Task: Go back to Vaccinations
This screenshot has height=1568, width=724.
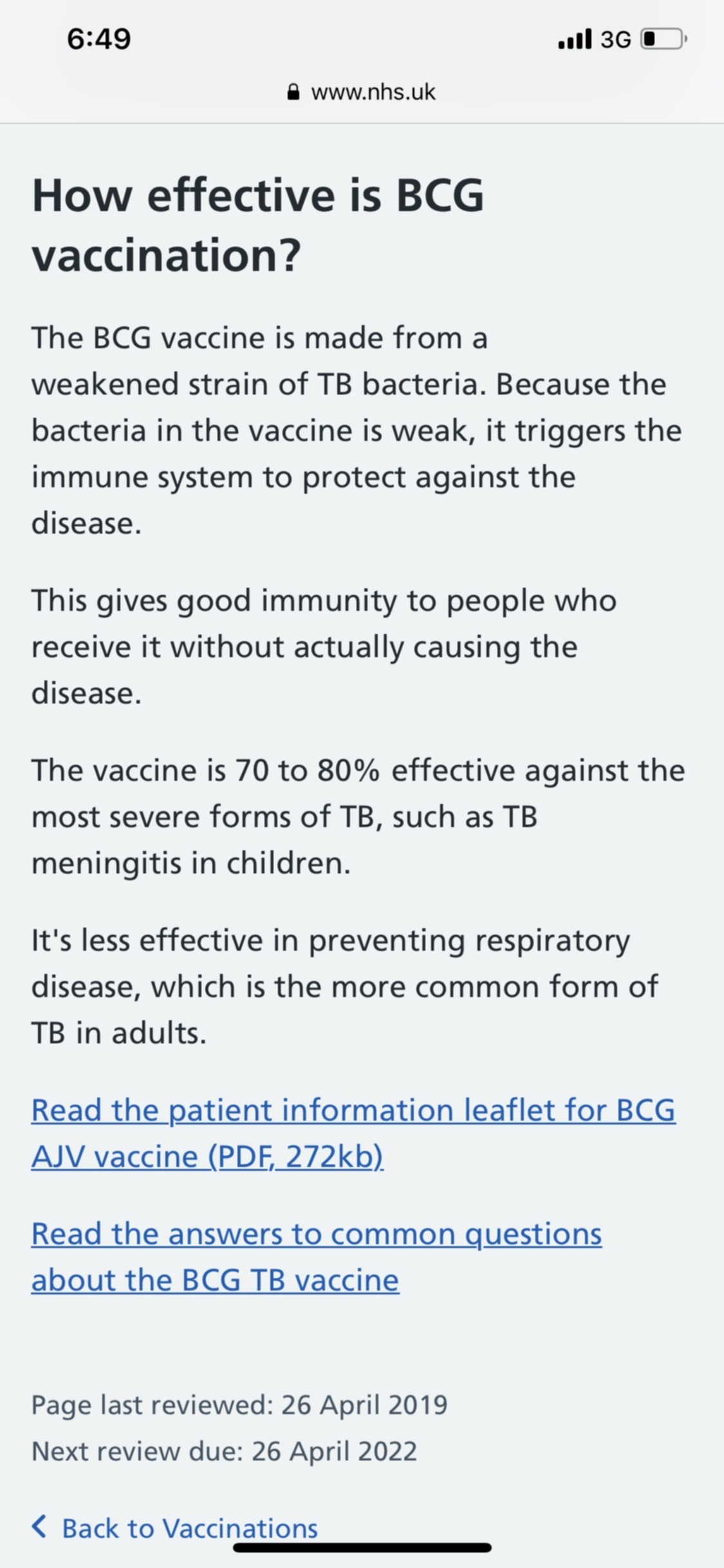Action: pyautogui.click(x=175, y=1528)
